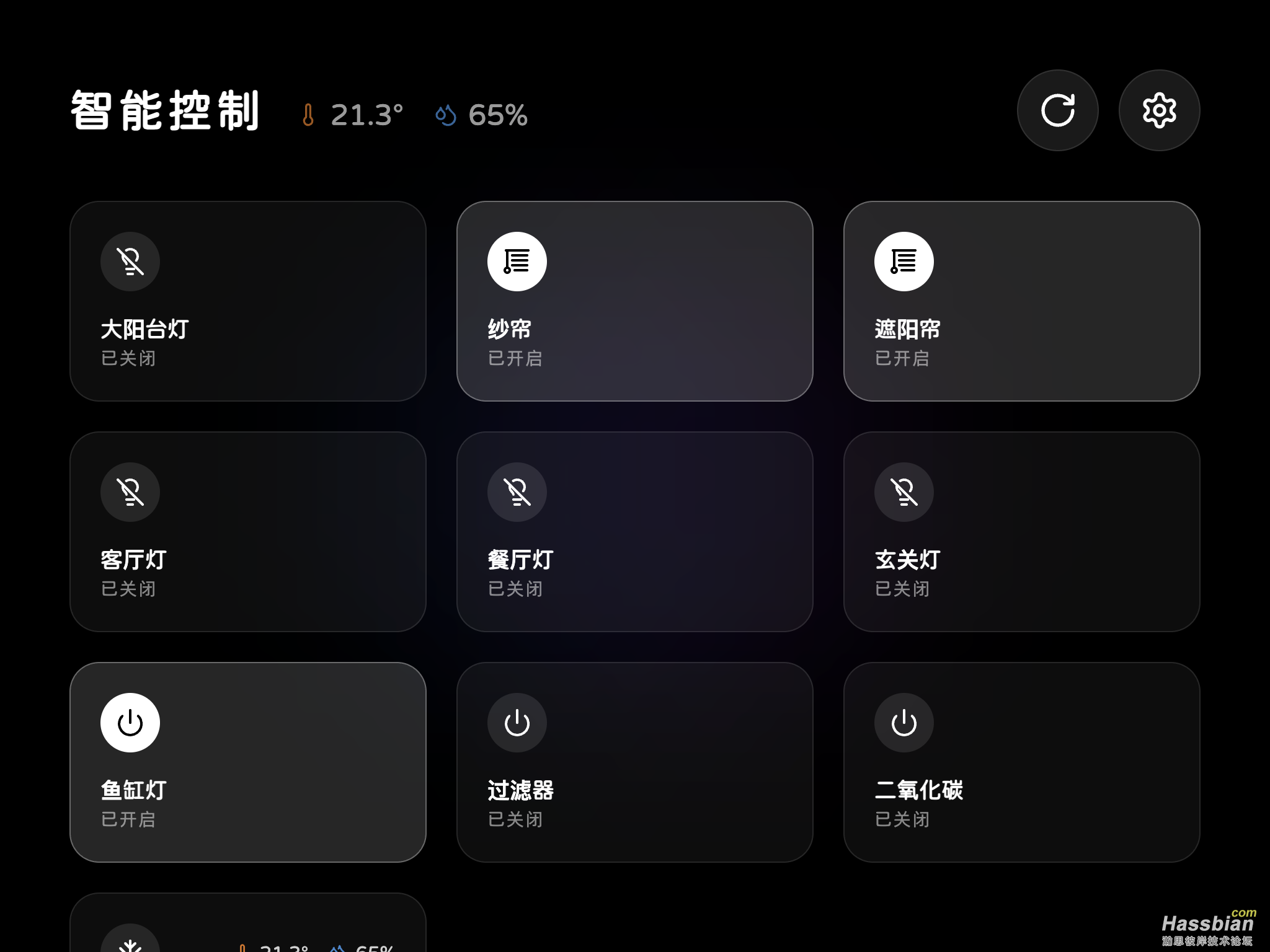This screenshot has height=952, width=1270.
Task: Turn on 客厅灯 light
Action: [130, 492]
